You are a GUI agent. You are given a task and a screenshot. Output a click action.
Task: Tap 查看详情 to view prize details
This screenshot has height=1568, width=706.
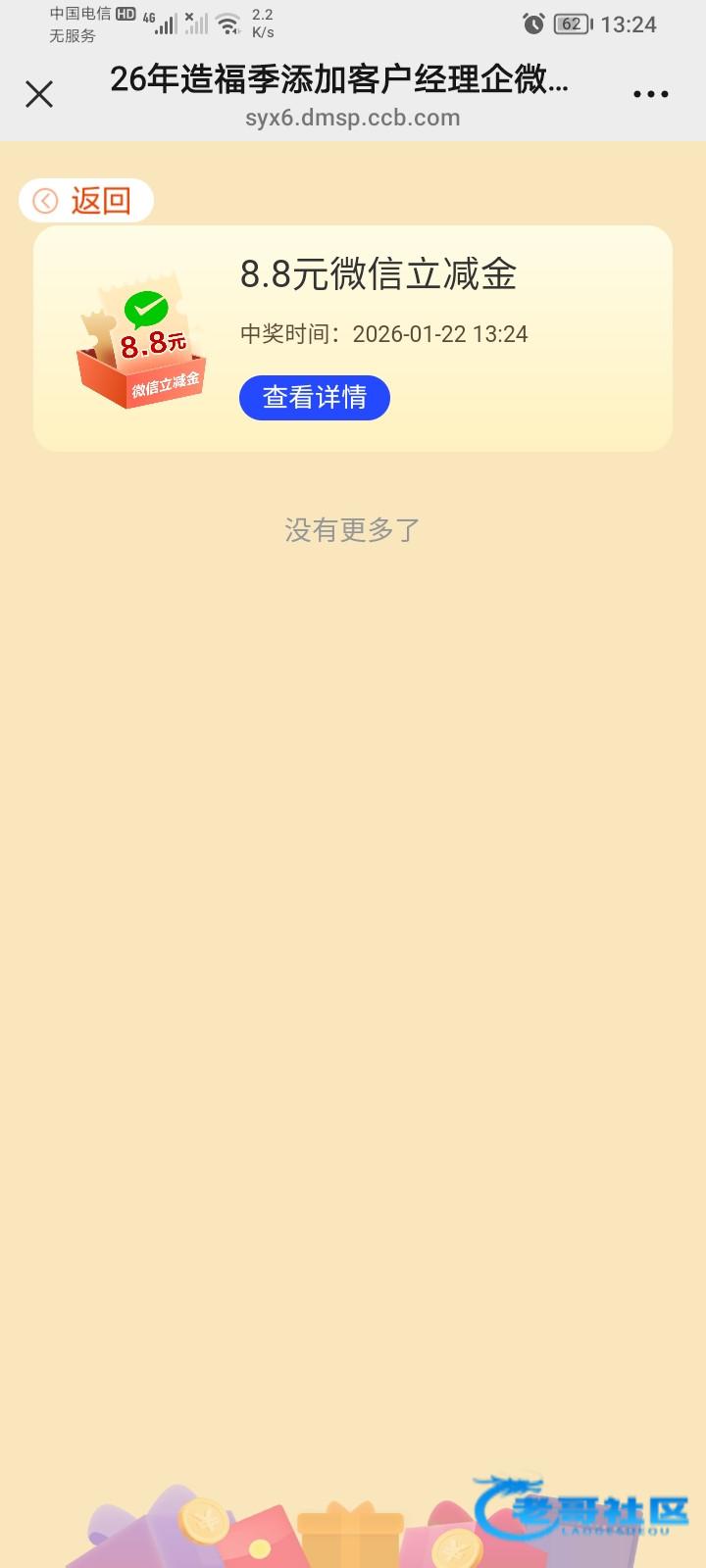pyautogui.click(x=315, y=397)
